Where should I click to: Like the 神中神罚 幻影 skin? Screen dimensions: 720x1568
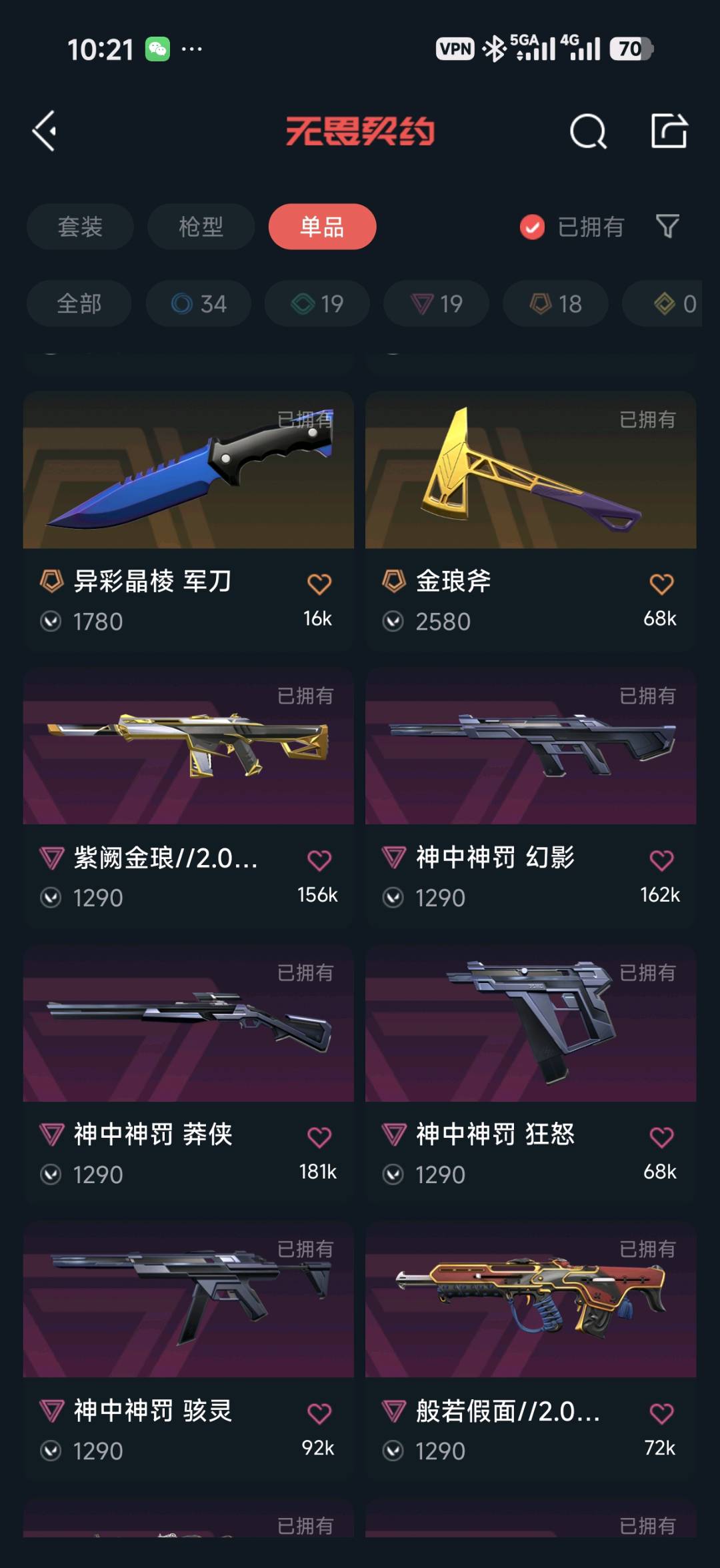pos(661,860)
